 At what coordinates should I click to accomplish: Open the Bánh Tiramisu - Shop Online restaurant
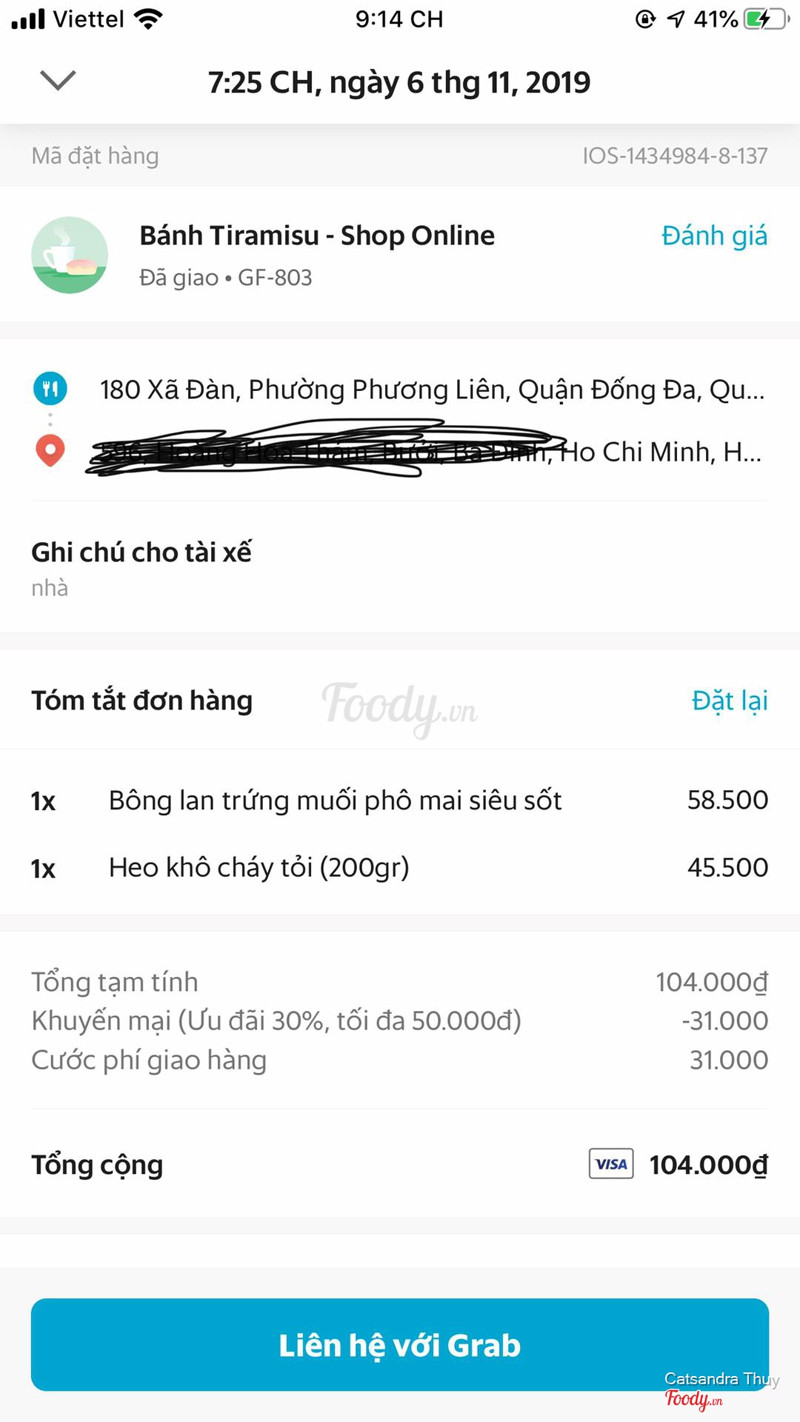[317, 236]
